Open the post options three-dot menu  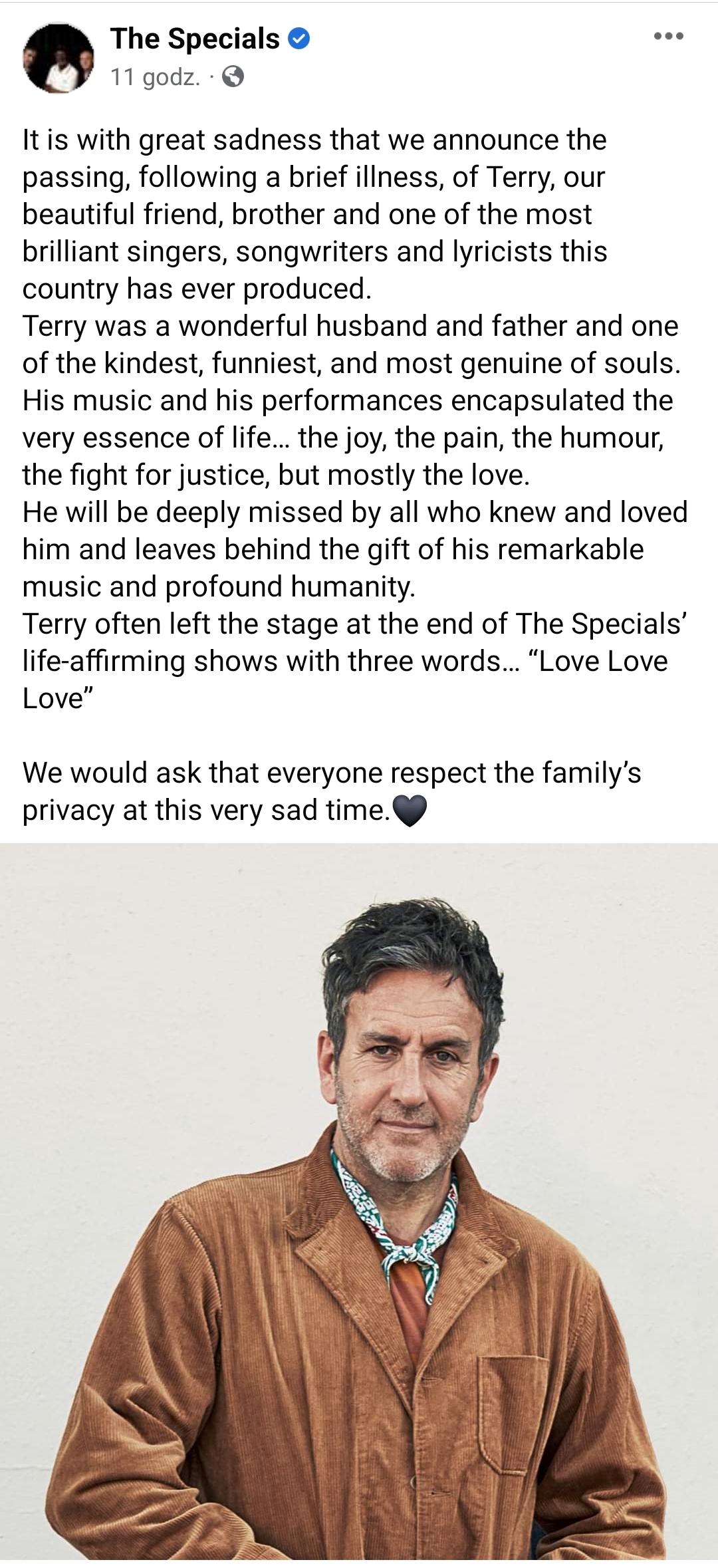click(668, 37)
